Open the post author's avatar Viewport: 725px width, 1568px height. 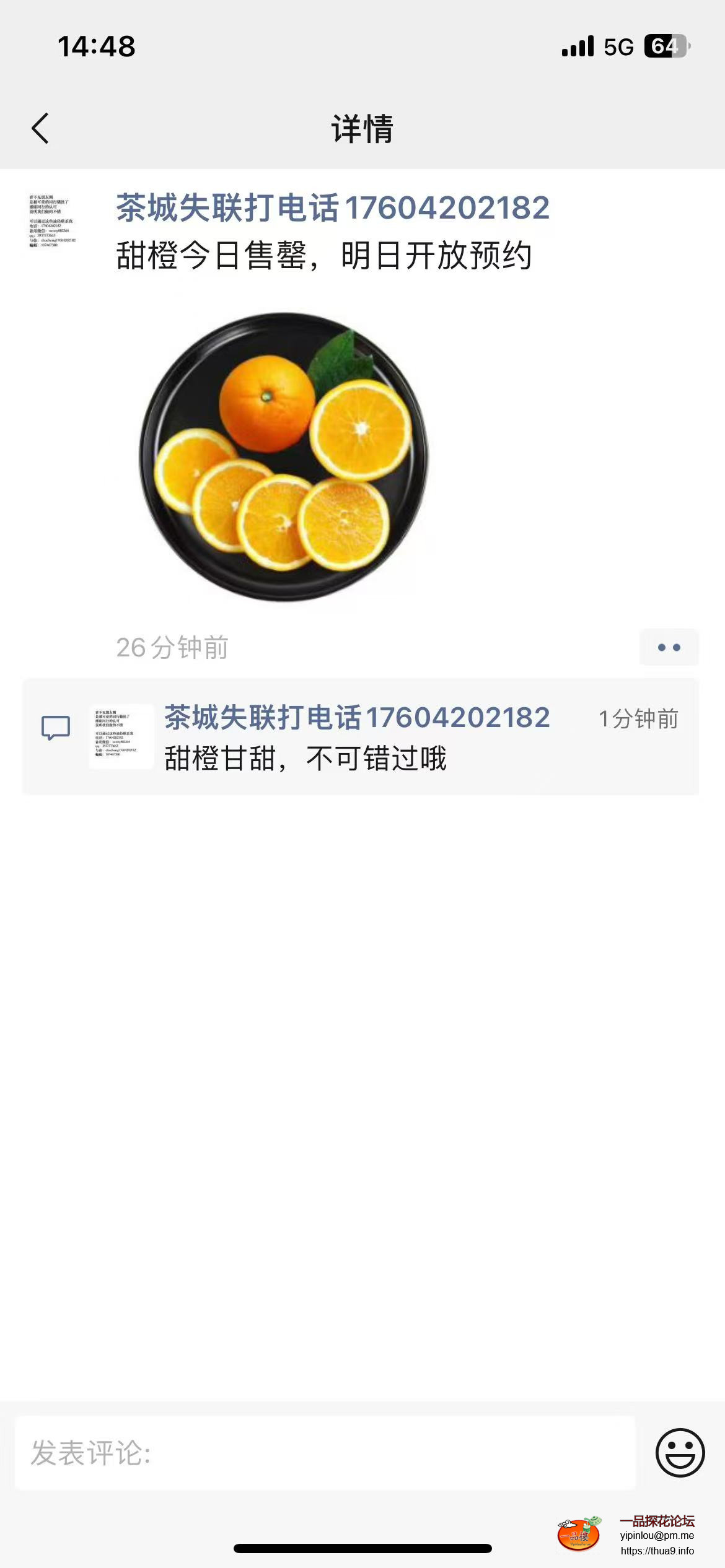[x=53, y=222]
